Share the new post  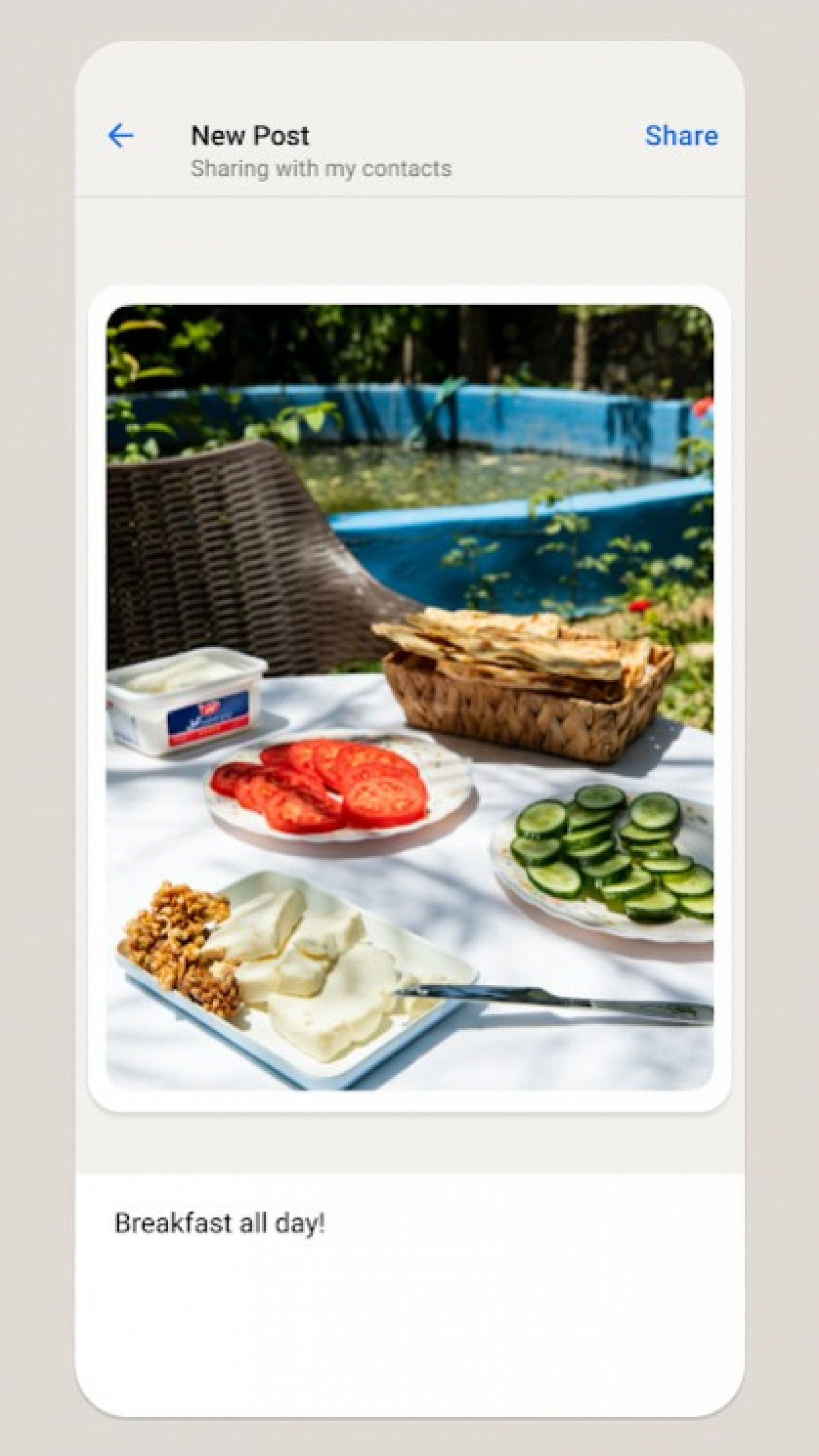(x=681, y=135)
